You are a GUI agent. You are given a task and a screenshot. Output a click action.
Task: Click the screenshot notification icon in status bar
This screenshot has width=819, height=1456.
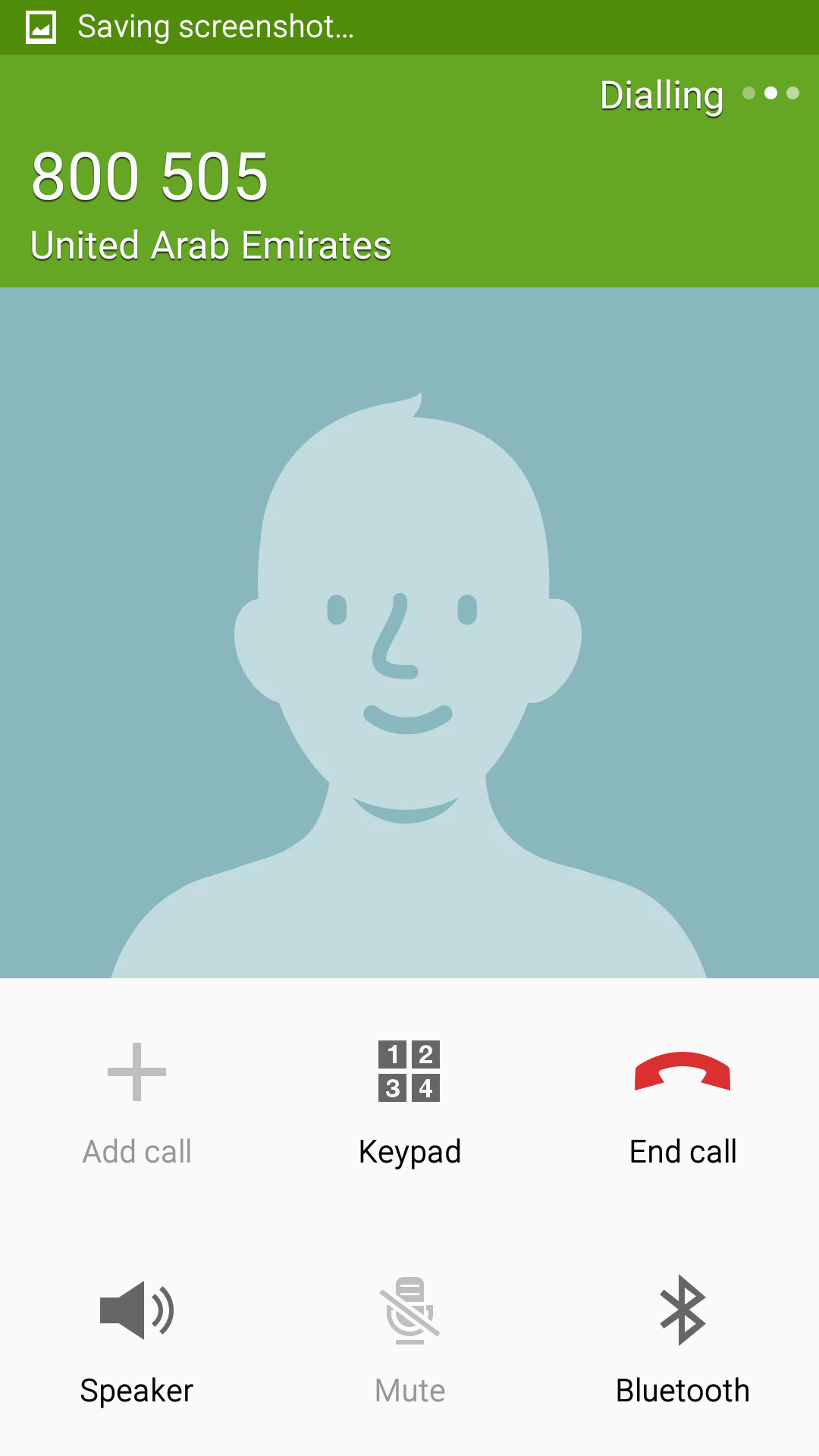(x=41, y=25)
